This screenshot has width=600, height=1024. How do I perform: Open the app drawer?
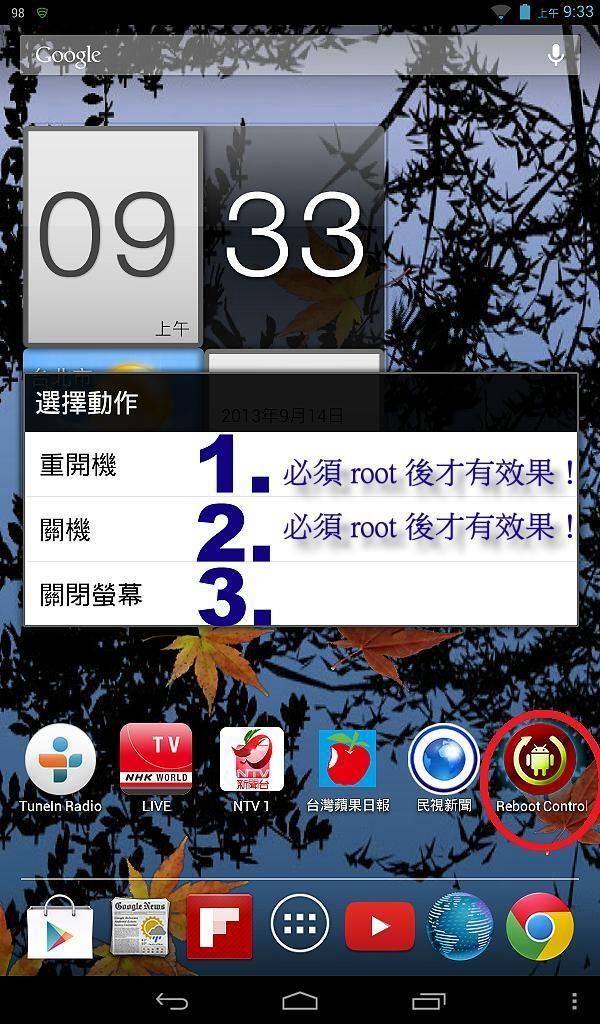(x=300, y=928)
